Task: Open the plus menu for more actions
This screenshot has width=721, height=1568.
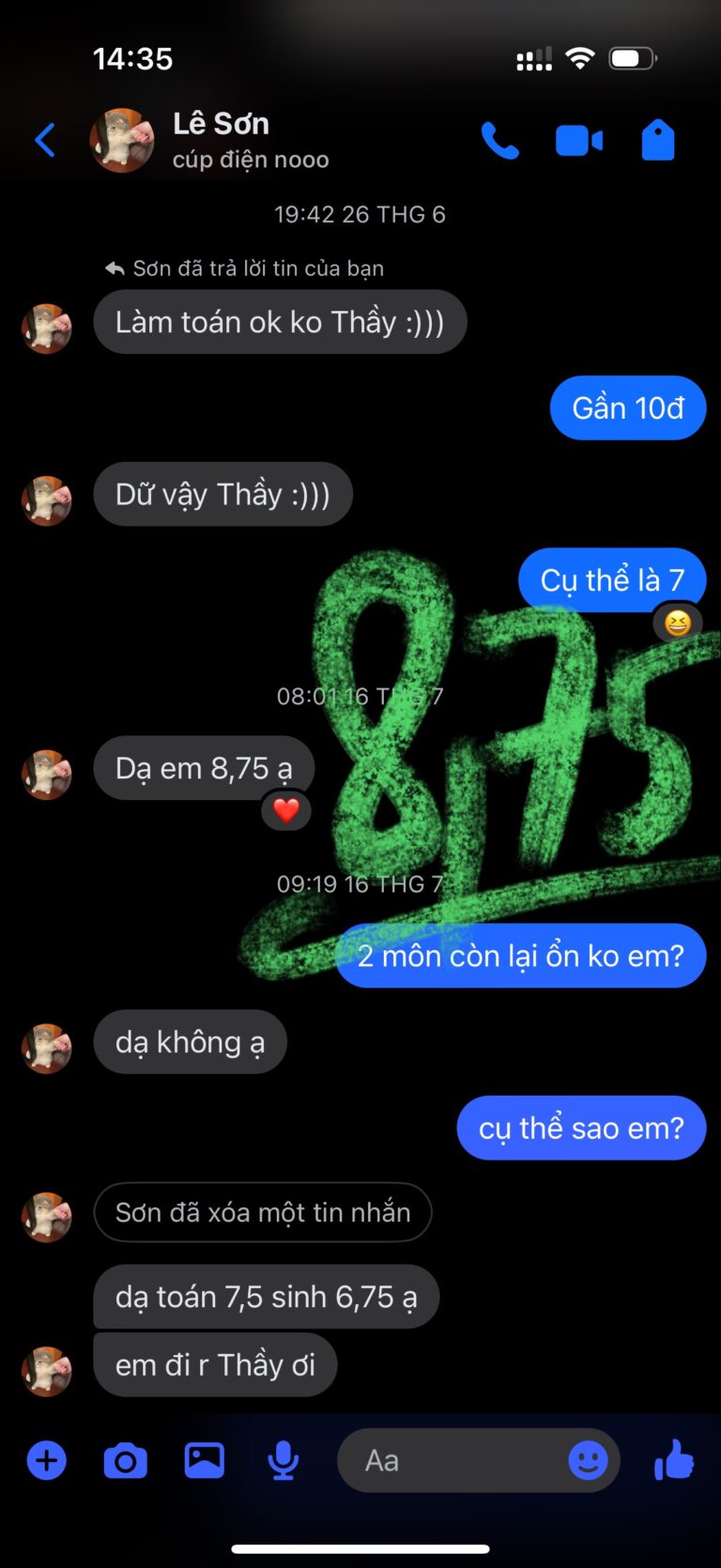Action: point(46,1461)
